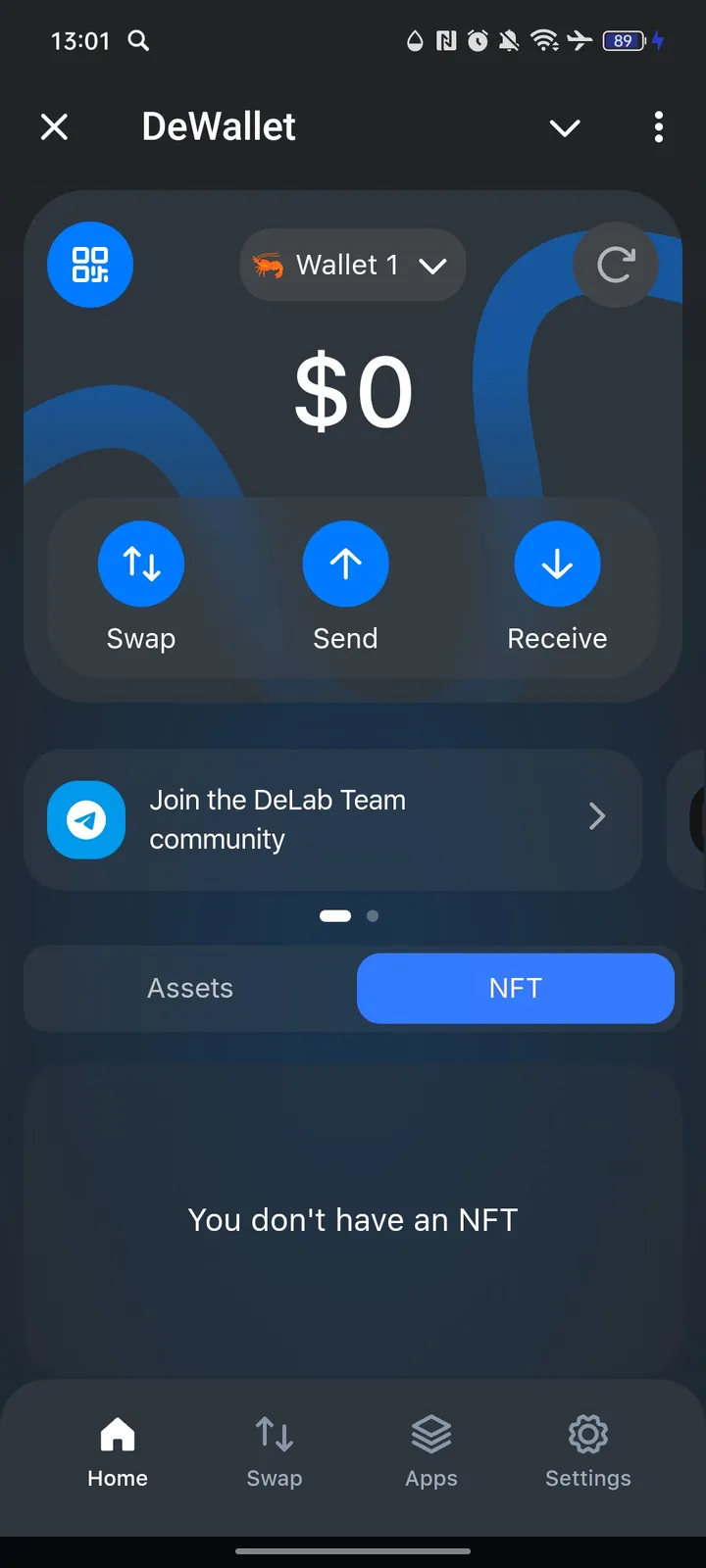706x1568 pixels.
Task: Open the Wallet 1 dropdown
Action: click(x=352, y=265)
